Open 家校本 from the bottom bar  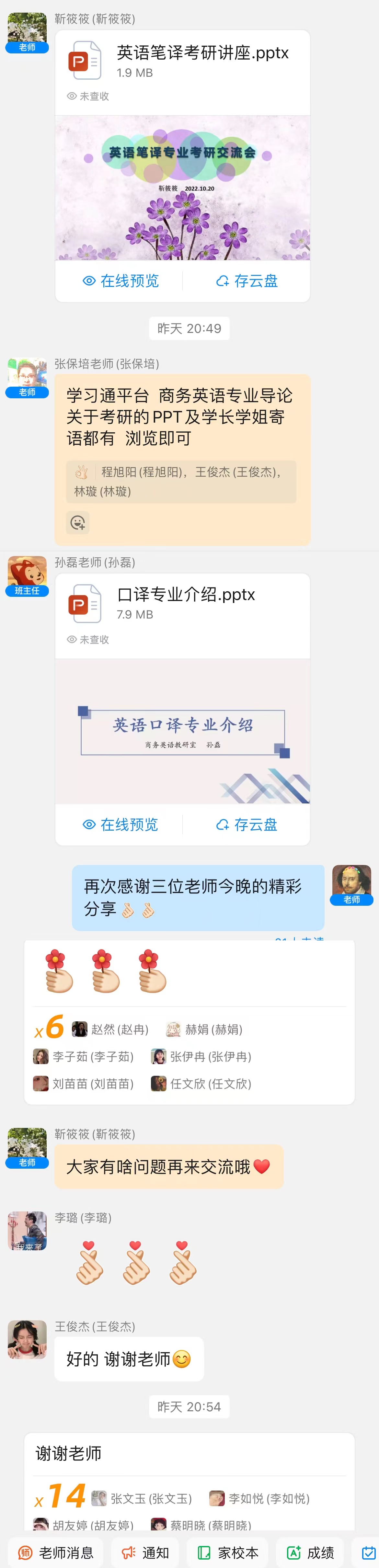pos(228,1552)
